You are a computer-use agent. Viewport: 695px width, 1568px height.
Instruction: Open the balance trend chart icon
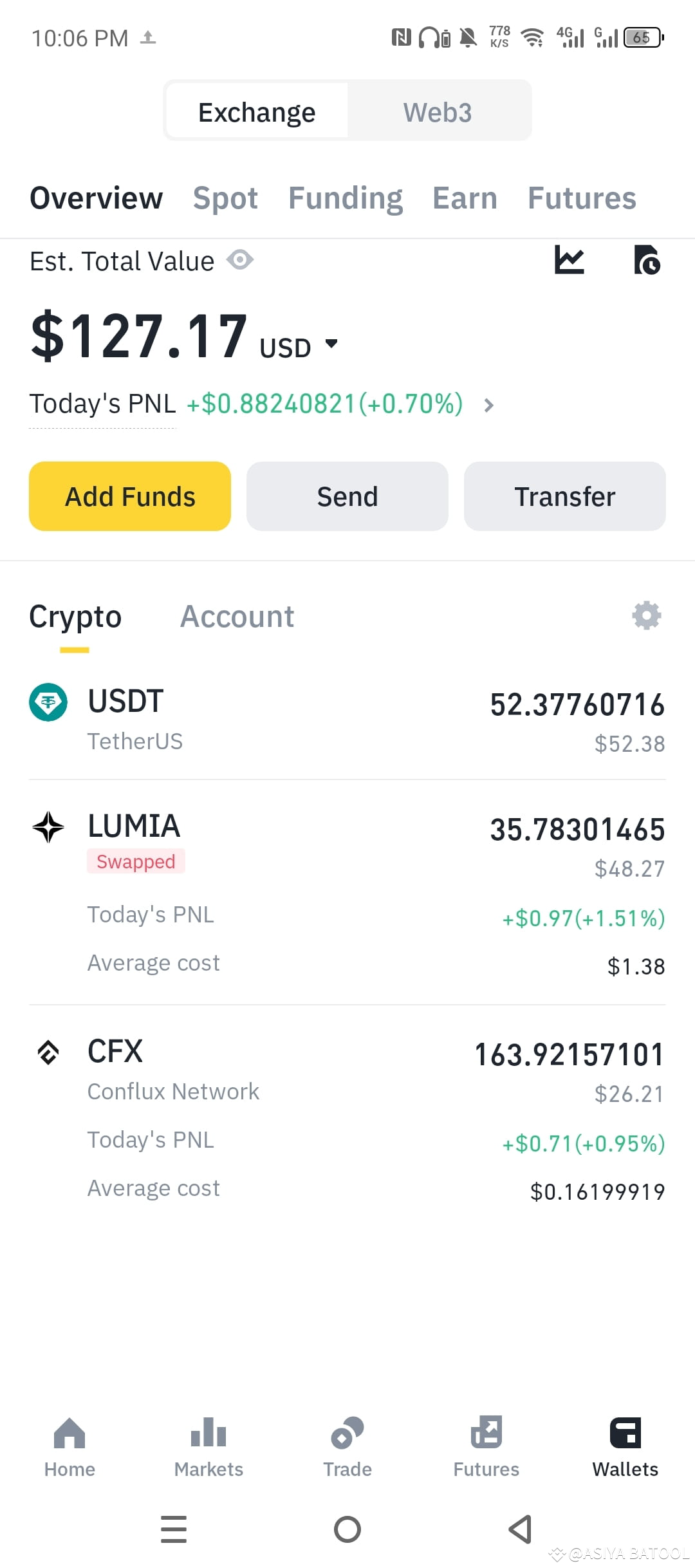(x=569, y=261)
